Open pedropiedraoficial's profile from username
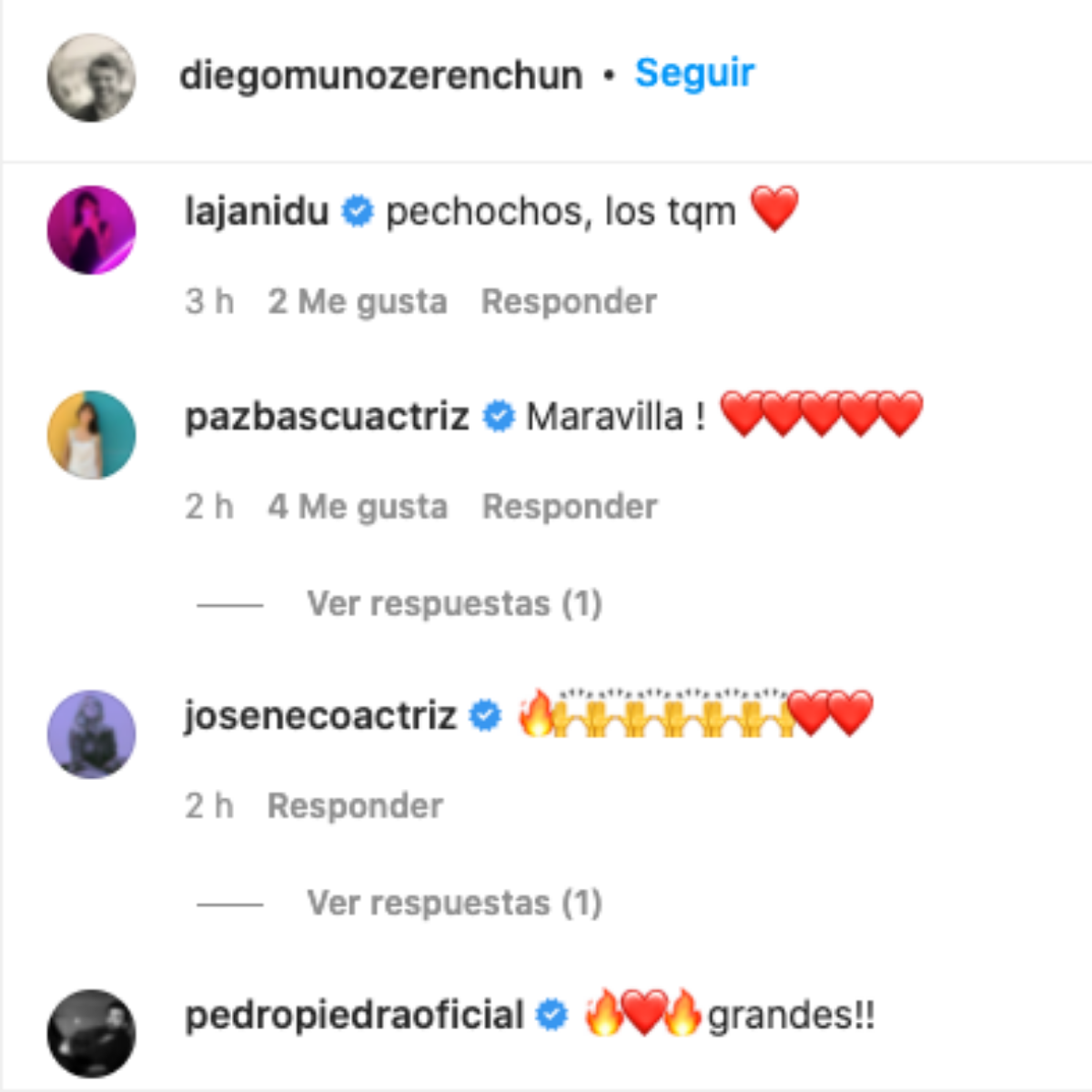 [354, 1016]
